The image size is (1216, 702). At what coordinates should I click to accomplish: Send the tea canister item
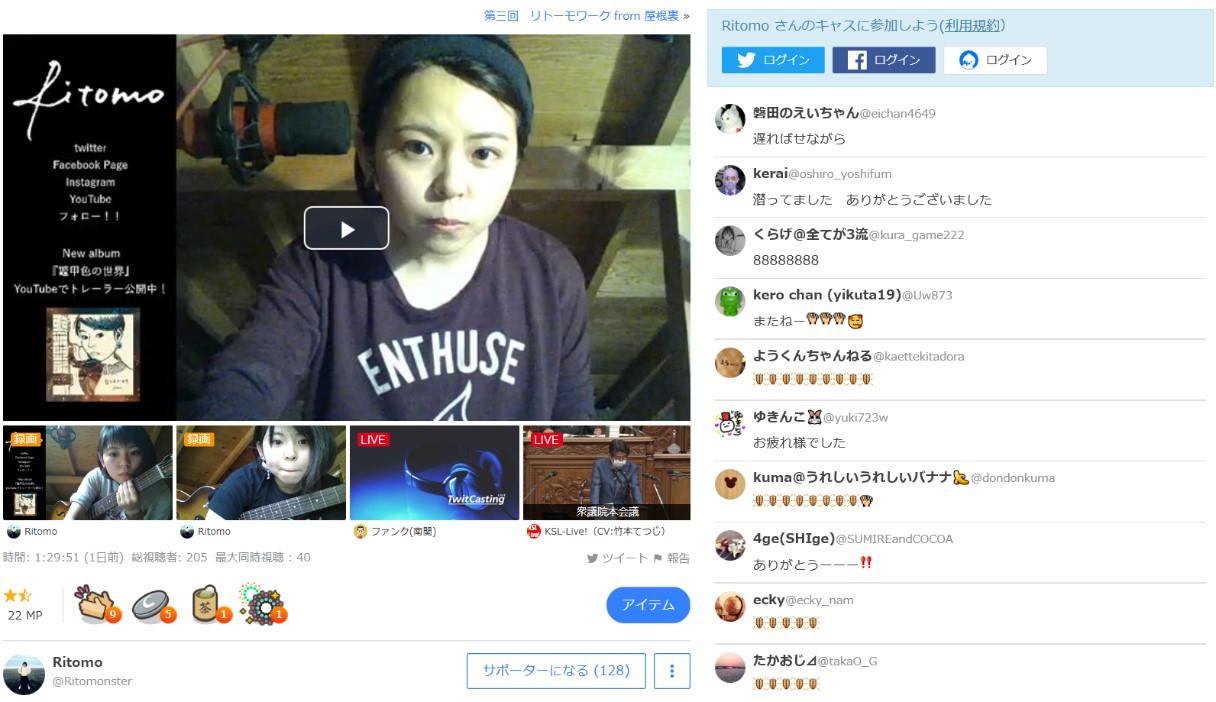pyautogui.click(x=209, y=605)
